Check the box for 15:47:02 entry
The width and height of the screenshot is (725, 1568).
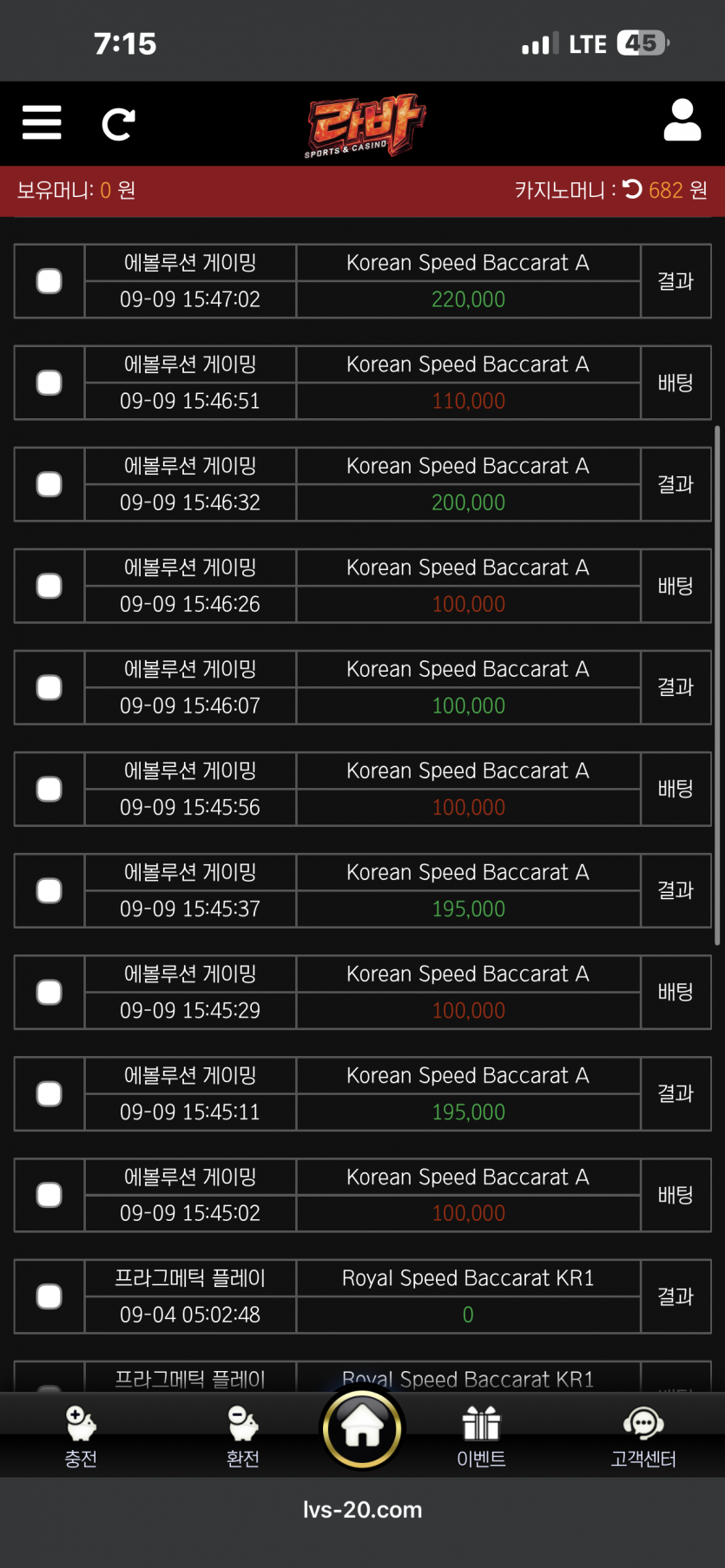click(x=49, y=281)
